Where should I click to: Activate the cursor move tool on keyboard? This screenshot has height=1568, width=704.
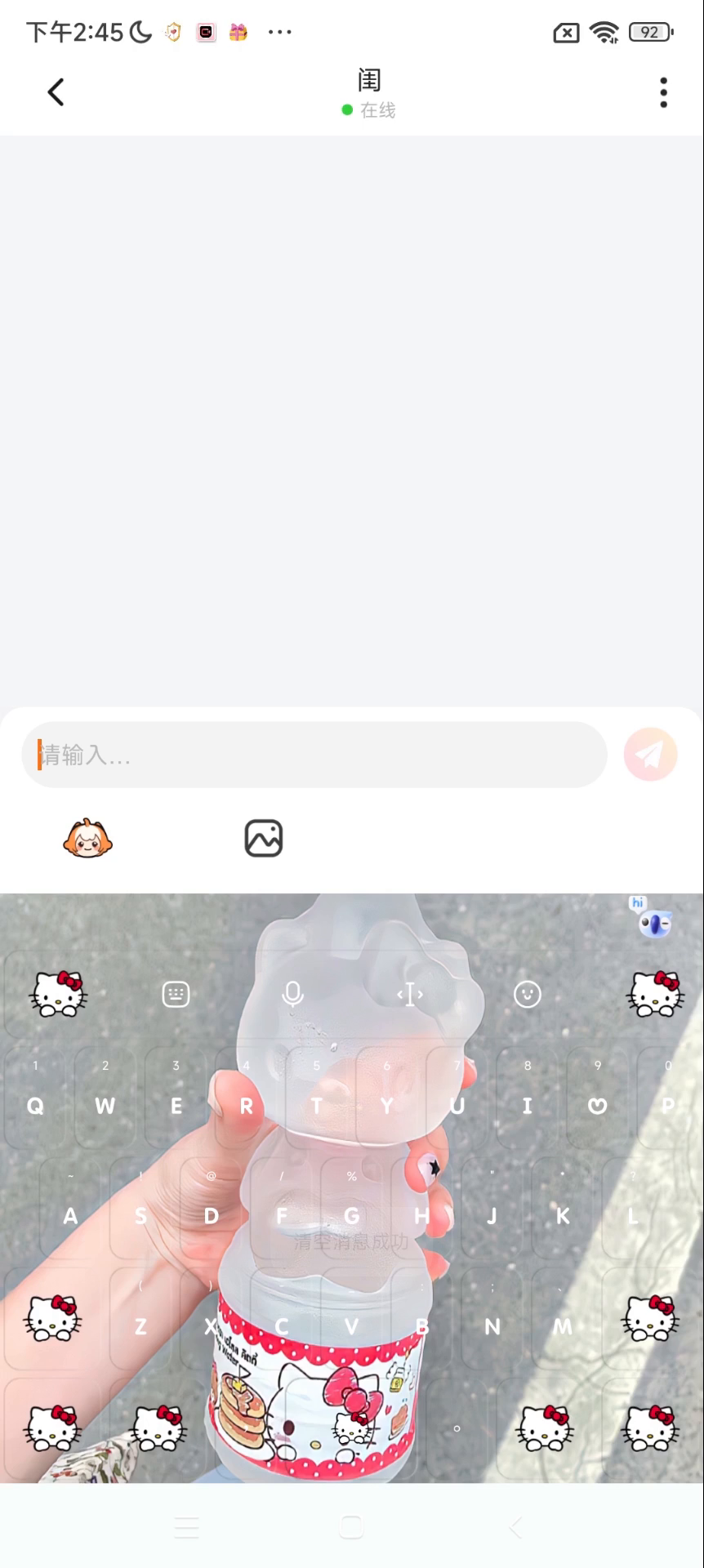(410, 994)
